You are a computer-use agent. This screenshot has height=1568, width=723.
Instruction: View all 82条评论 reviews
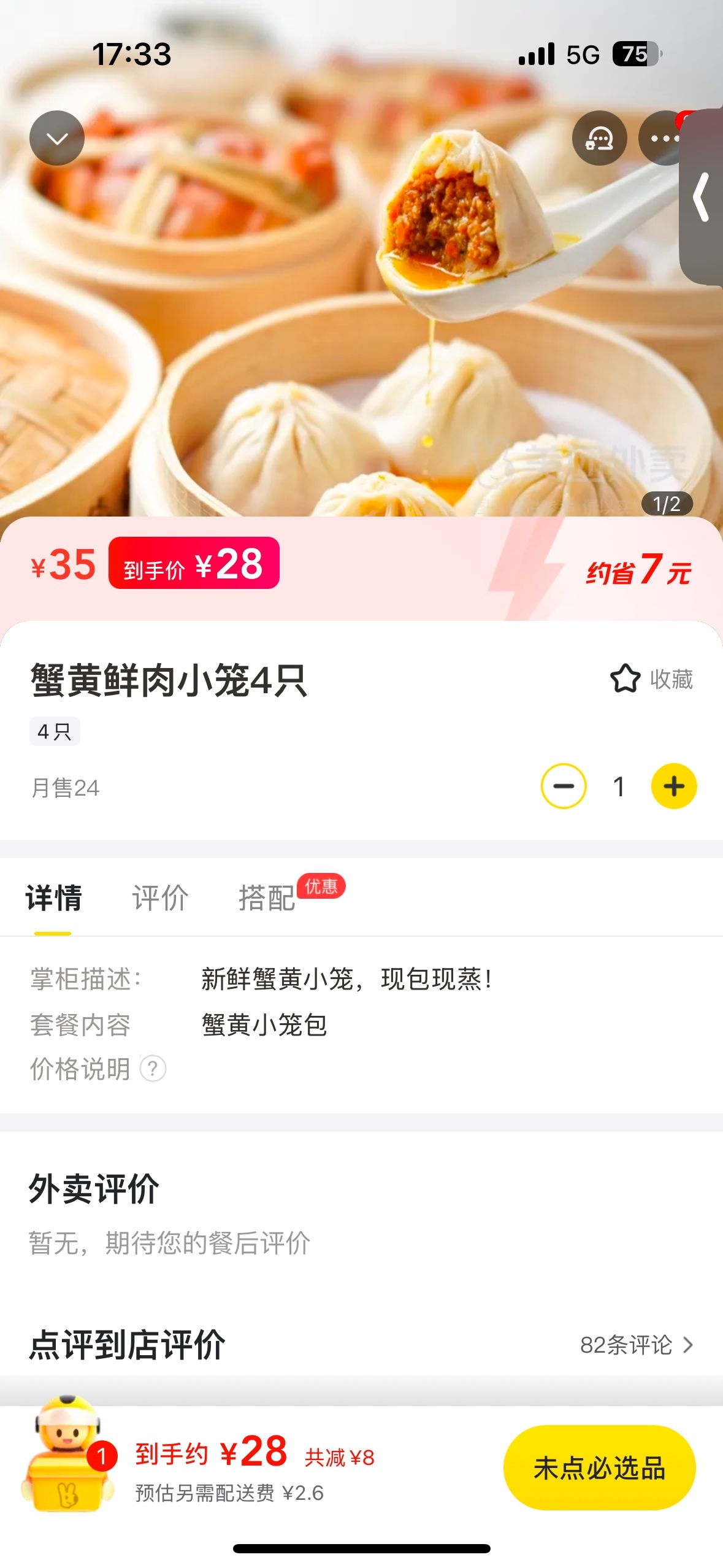tap(637, 1345)
